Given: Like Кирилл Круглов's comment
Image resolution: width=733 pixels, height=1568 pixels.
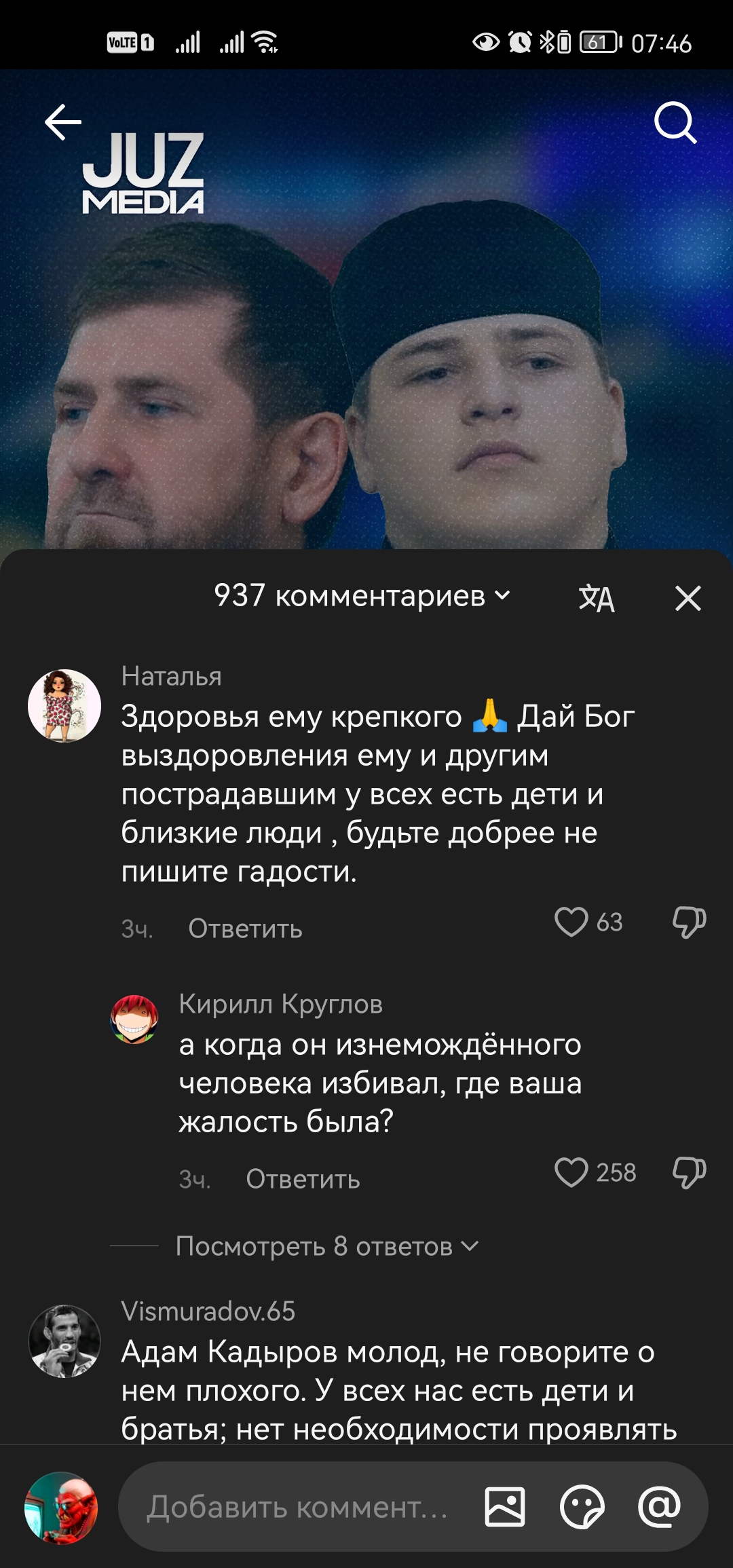Looking at the screenshot, I should tap(571, 1172).
